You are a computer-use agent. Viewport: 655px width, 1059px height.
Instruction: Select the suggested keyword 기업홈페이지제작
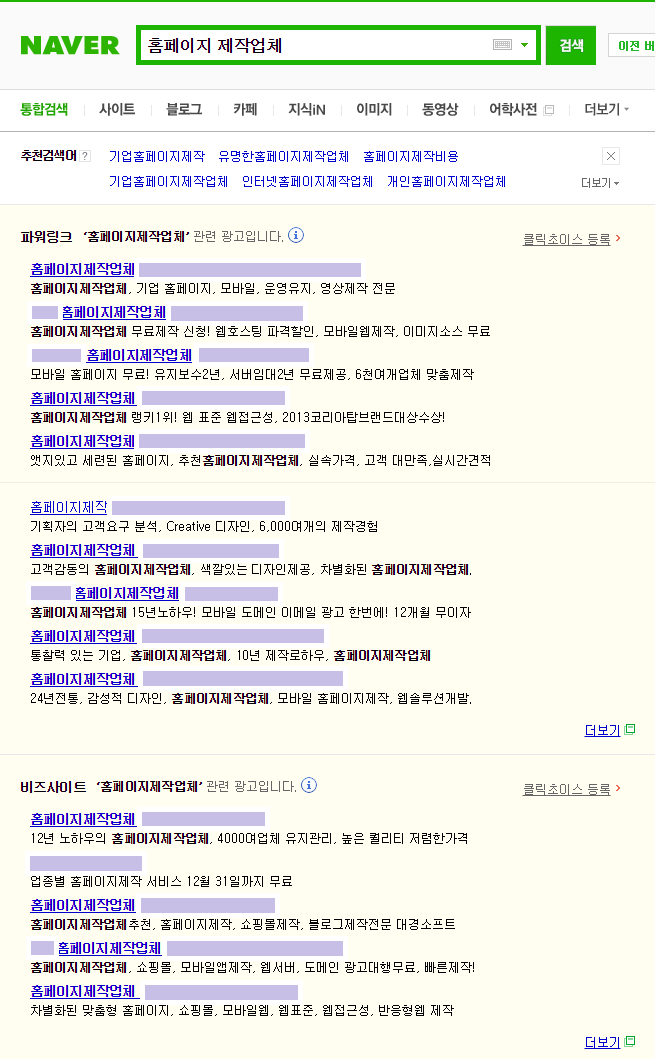157,156
